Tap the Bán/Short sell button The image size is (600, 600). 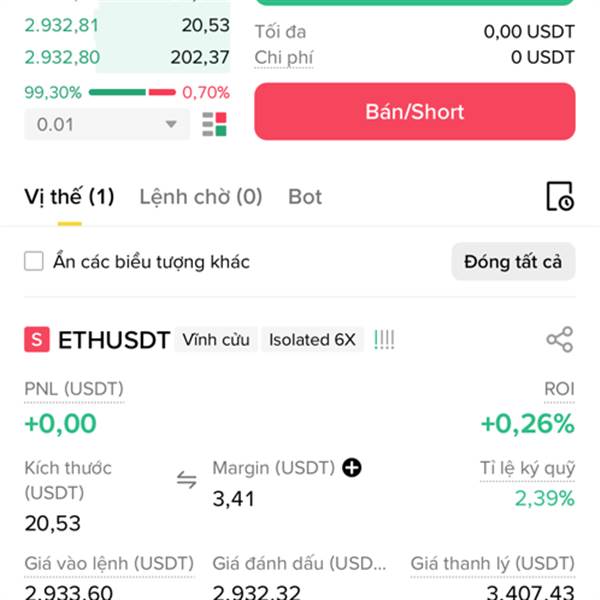click(415, 111)
